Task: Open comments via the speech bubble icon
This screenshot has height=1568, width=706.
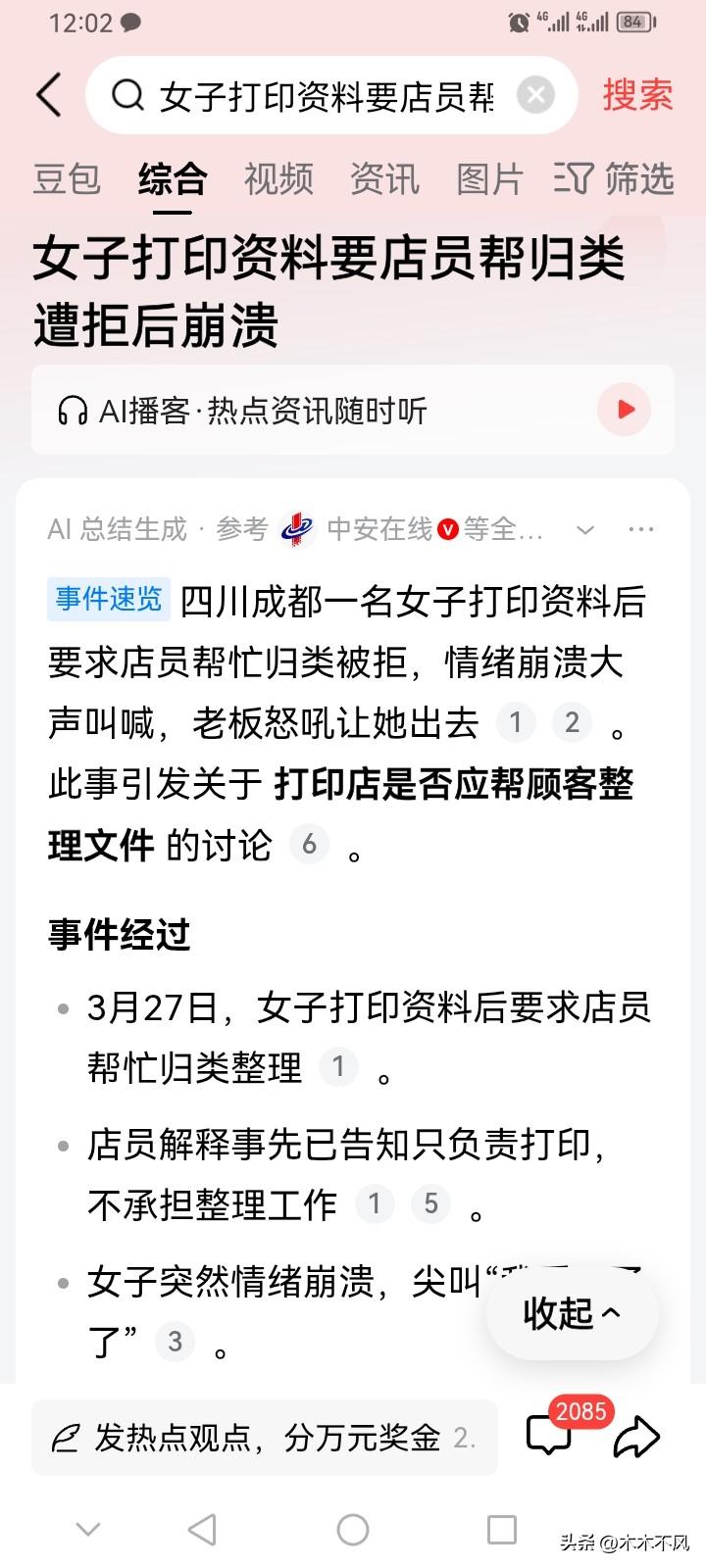Action: click(548, 1438)
